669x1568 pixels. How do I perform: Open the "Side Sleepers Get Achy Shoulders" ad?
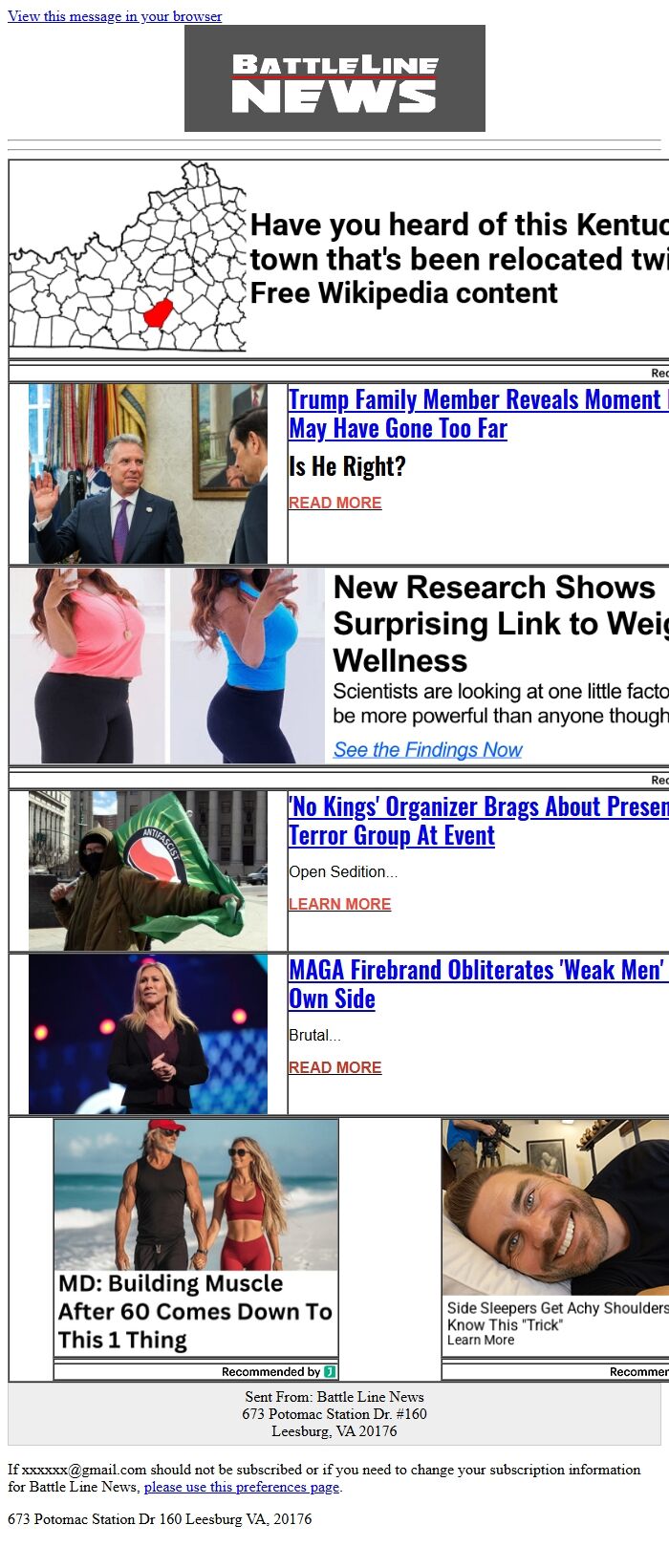(555, 1237)
